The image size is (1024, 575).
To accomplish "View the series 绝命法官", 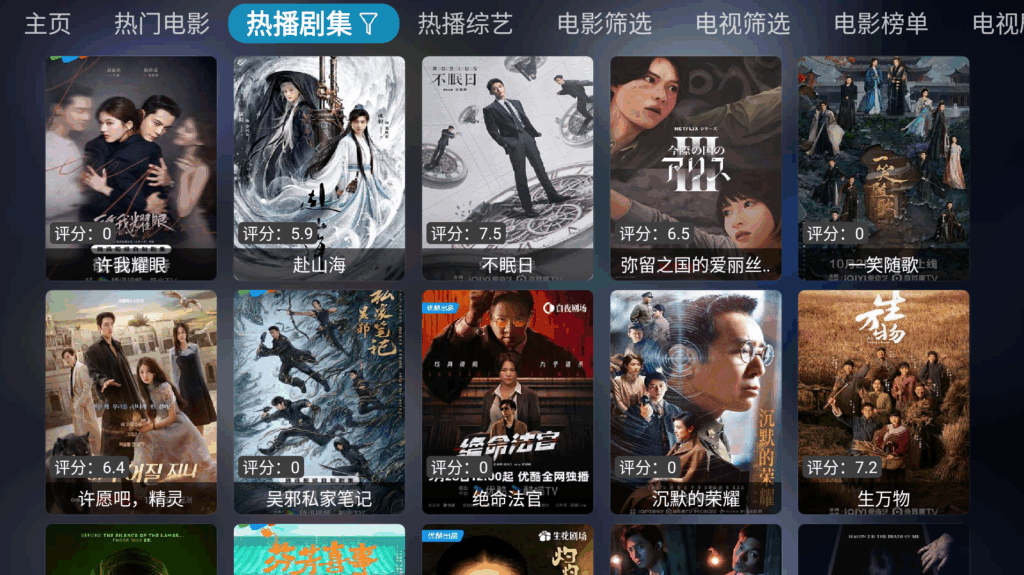I will click(x=507, y=401).
